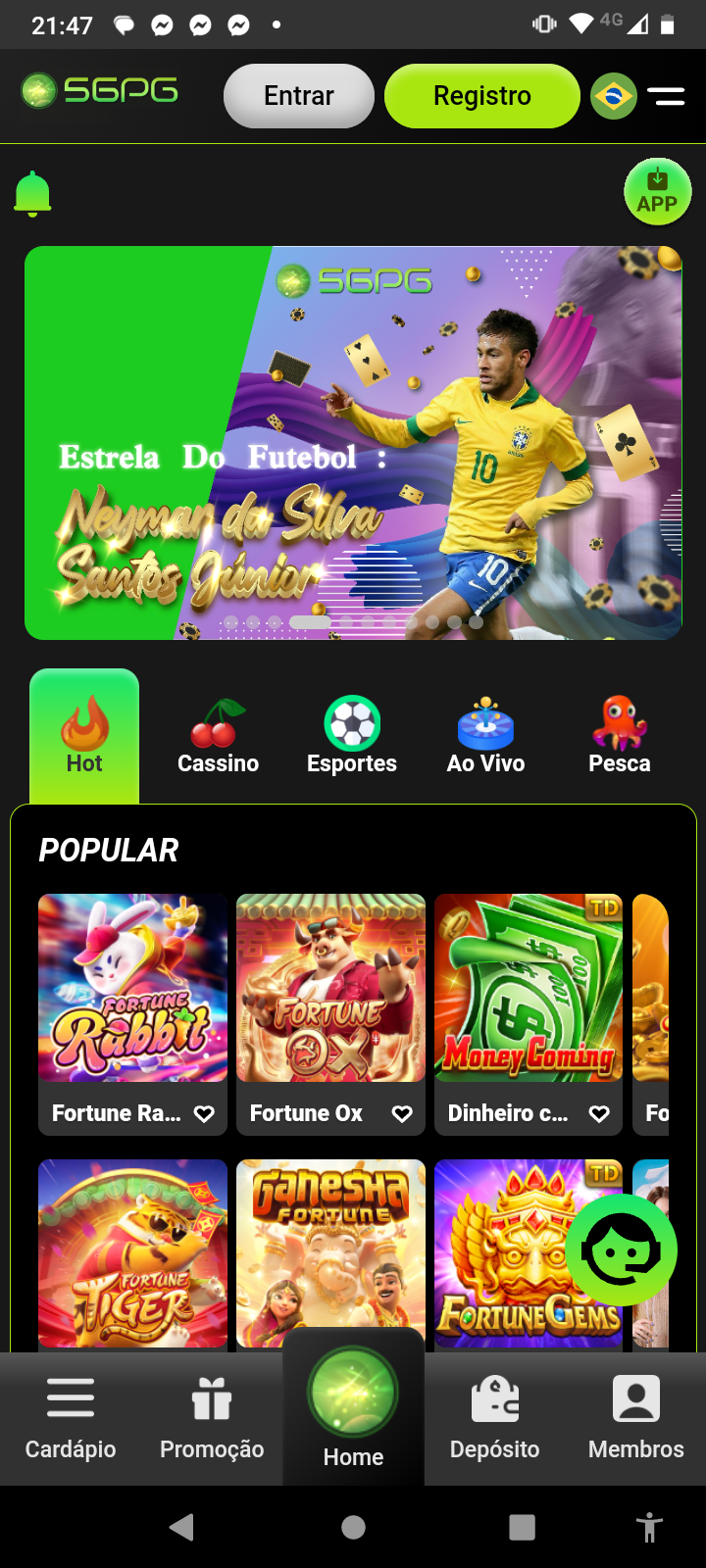706x1568 pixels.
Task: Open the Neymar promo banner
Action: pos(353,441)
